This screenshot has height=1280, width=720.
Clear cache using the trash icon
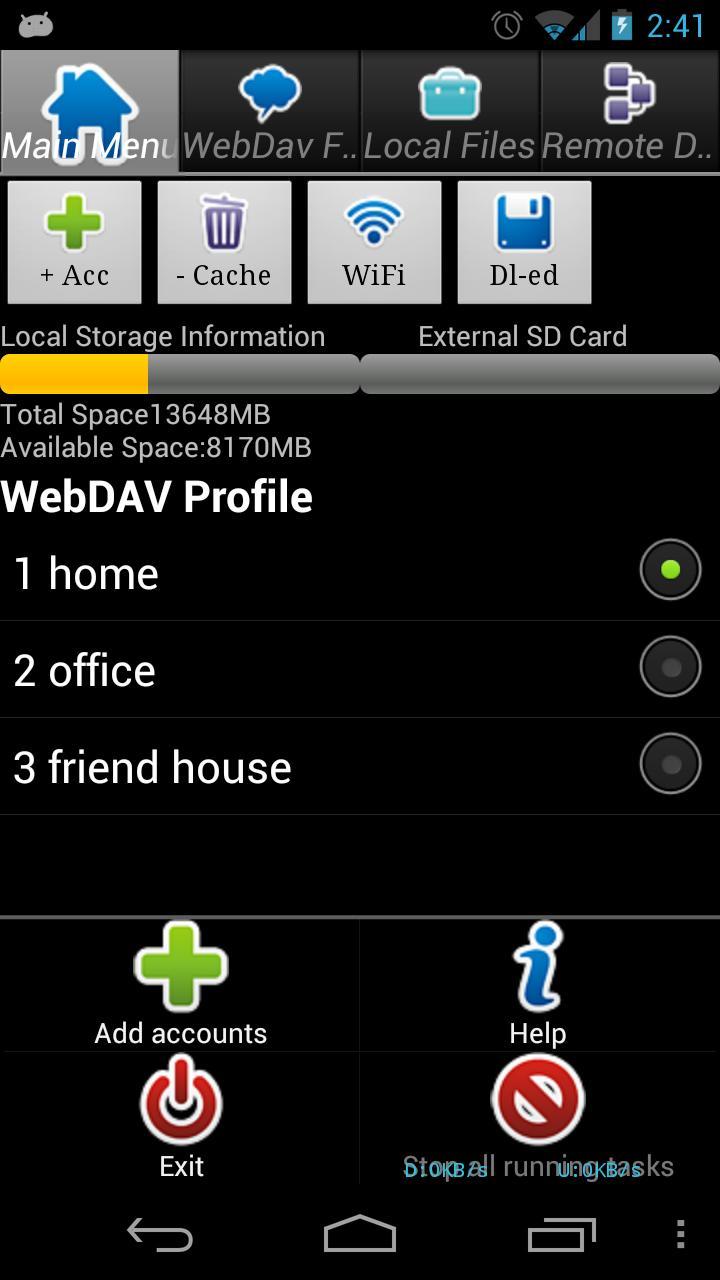coord(224,240)
